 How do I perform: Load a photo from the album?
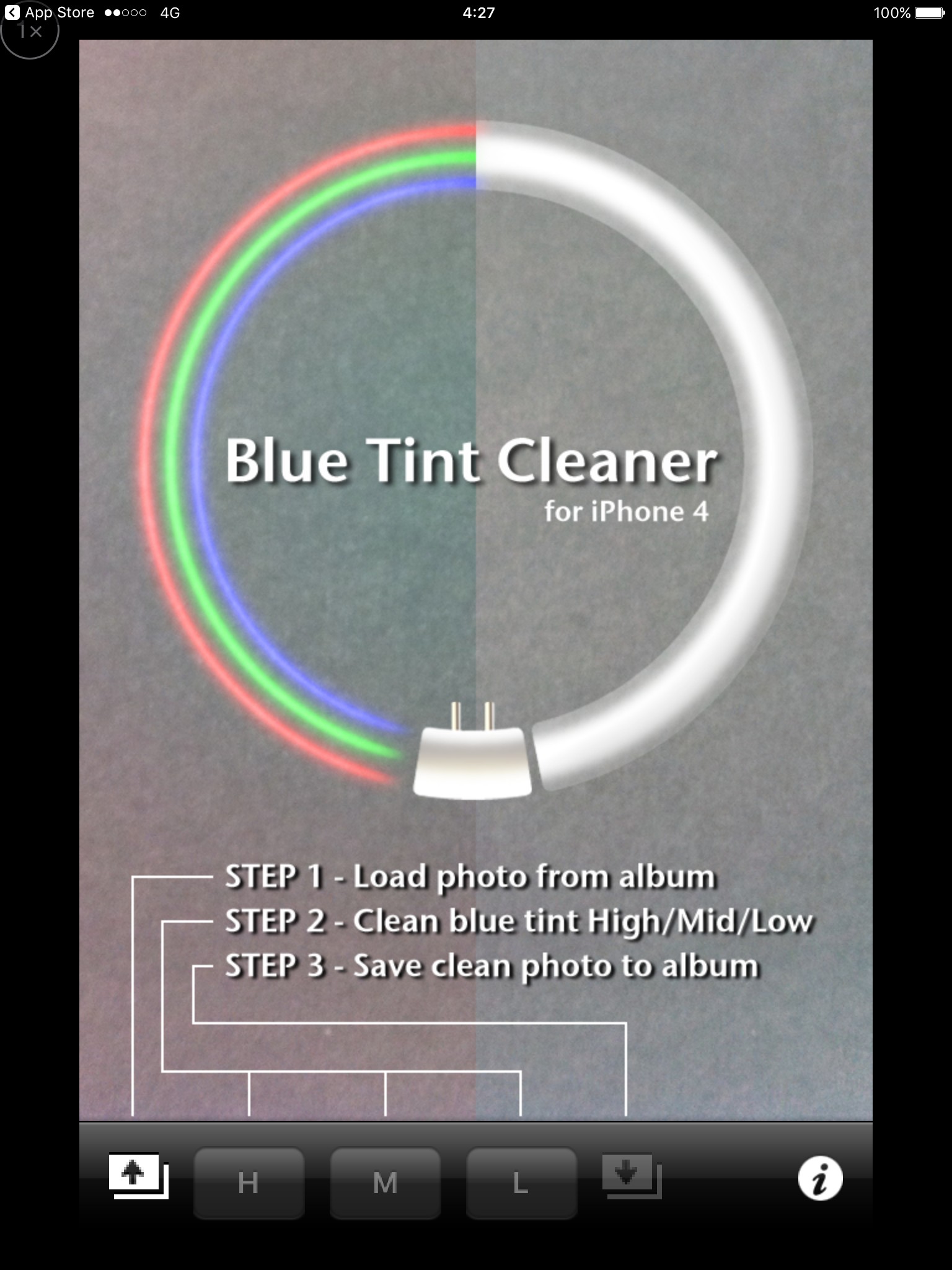click(x=139, y=1176)
